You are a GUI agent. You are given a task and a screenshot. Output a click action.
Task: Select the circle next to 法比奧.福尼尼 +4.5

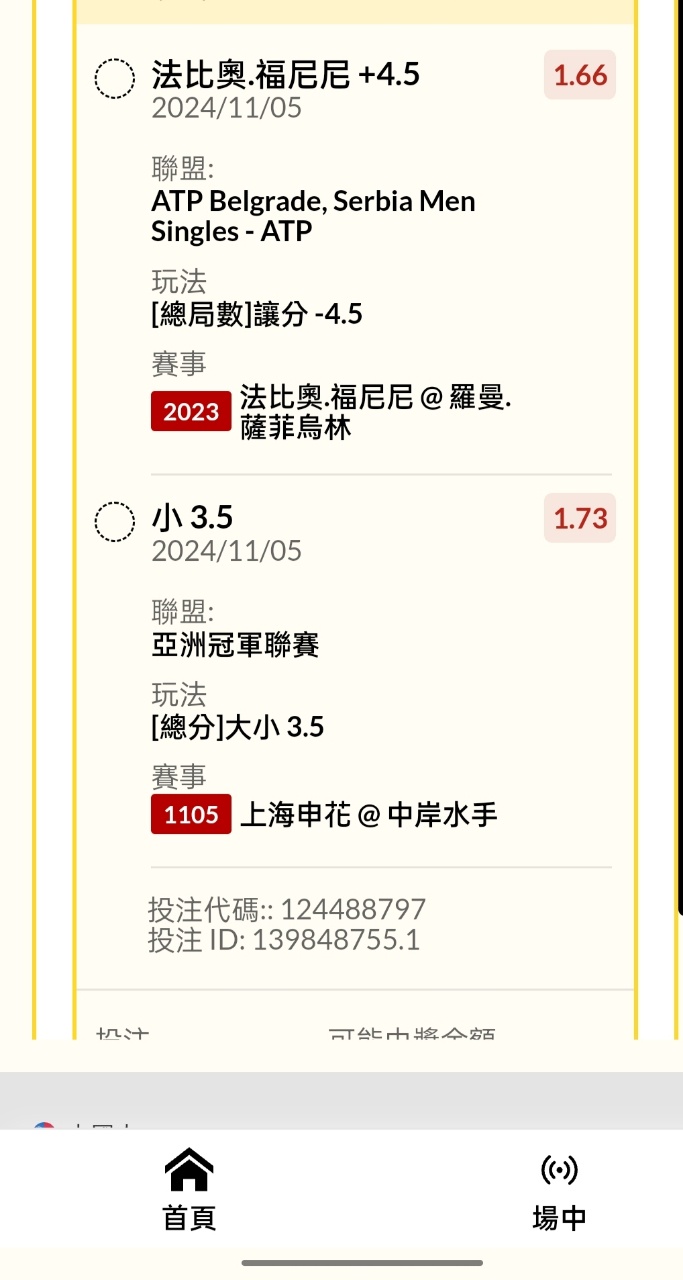click(115, 78)
